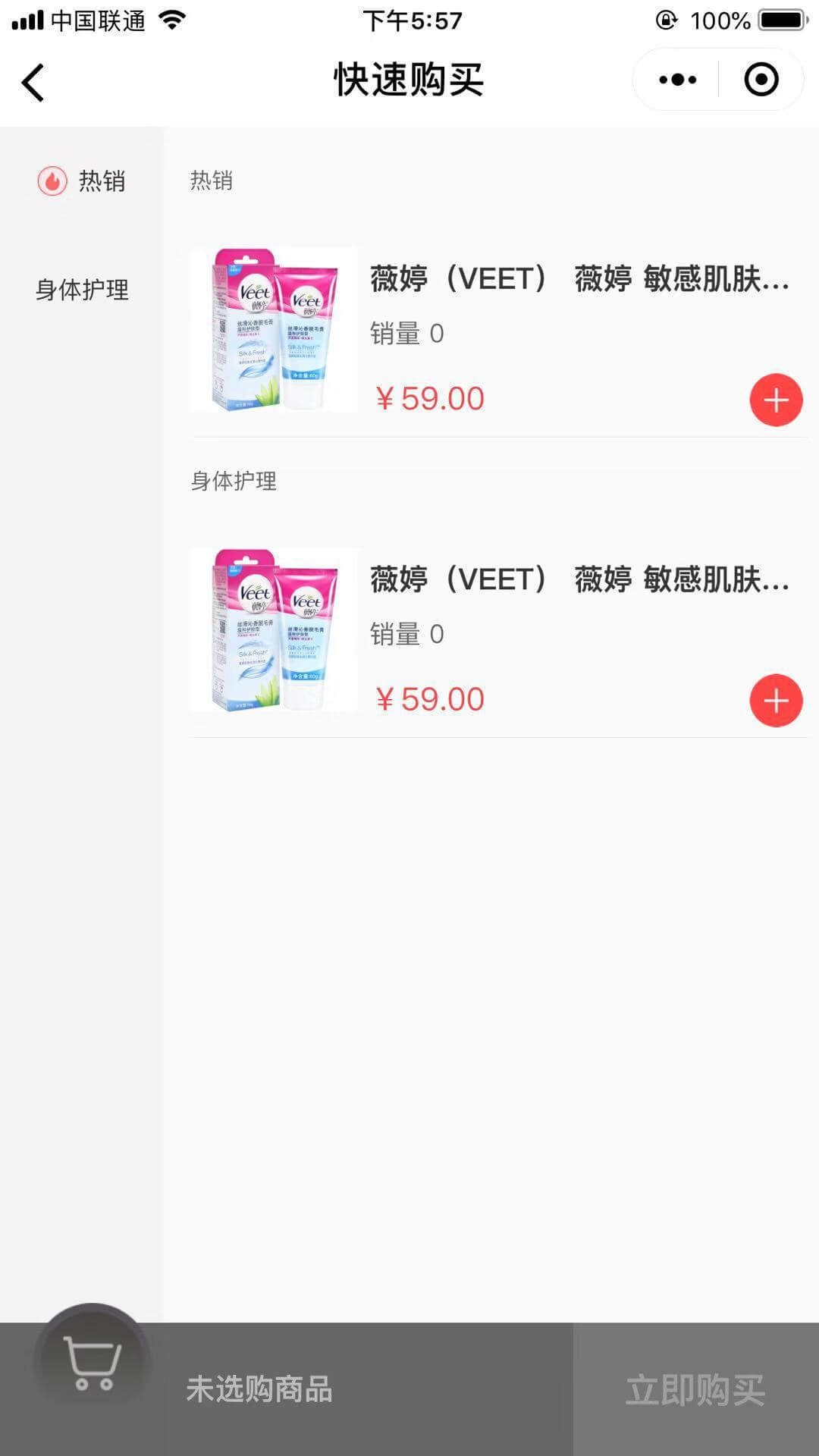The width and height of the screenshot is (819, 1456).
Task: Go back using the top-left arrow
Action: [33, 81]
